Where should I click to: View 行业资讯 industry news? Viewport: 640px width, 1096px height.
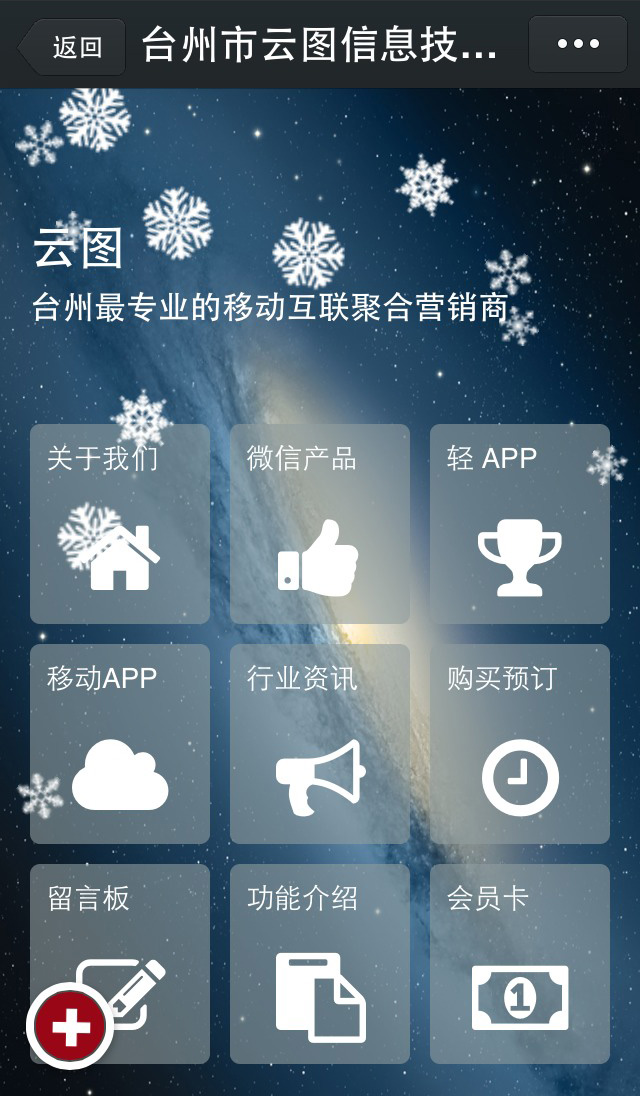[320, 744]
